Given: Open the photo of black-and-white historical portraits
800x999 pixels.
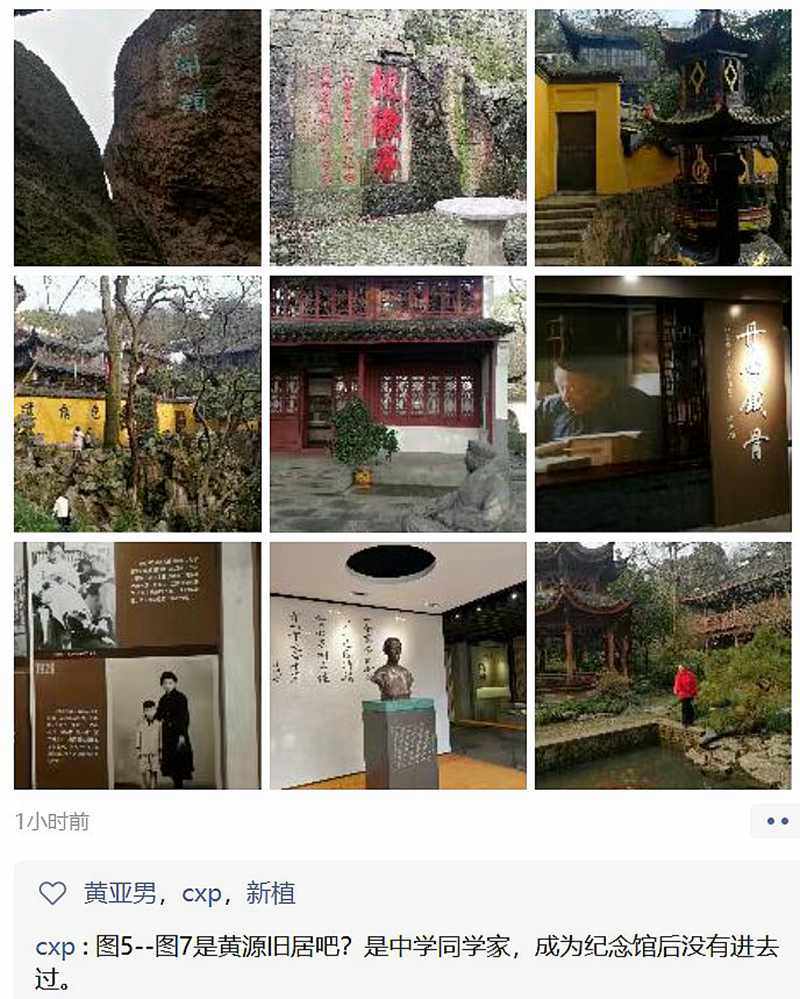Looking at the screenshot, I should pyautogui.click(x=137, y=665).
